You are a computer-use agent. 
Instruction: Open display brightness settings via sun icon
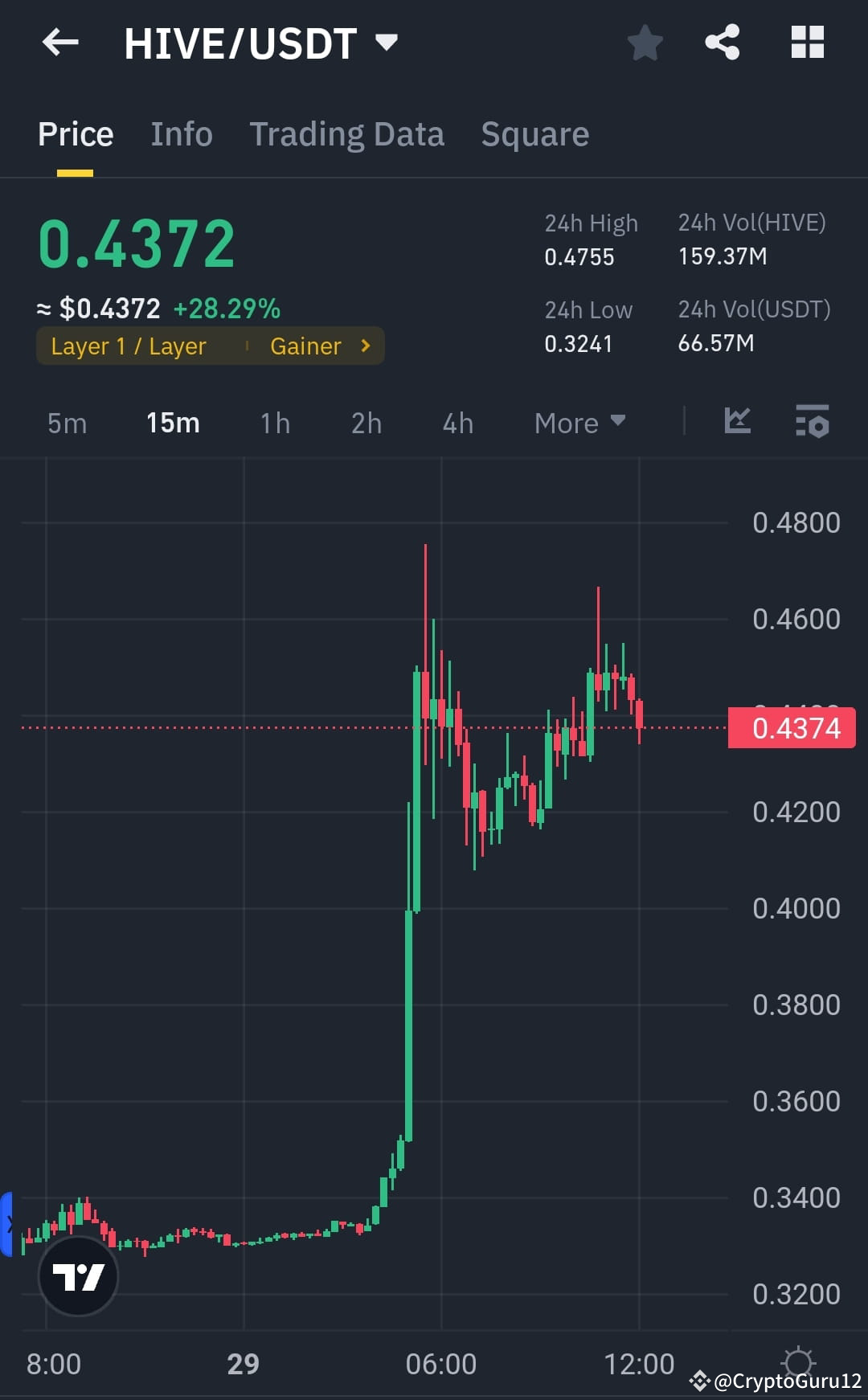click(x=798, y=1361)
